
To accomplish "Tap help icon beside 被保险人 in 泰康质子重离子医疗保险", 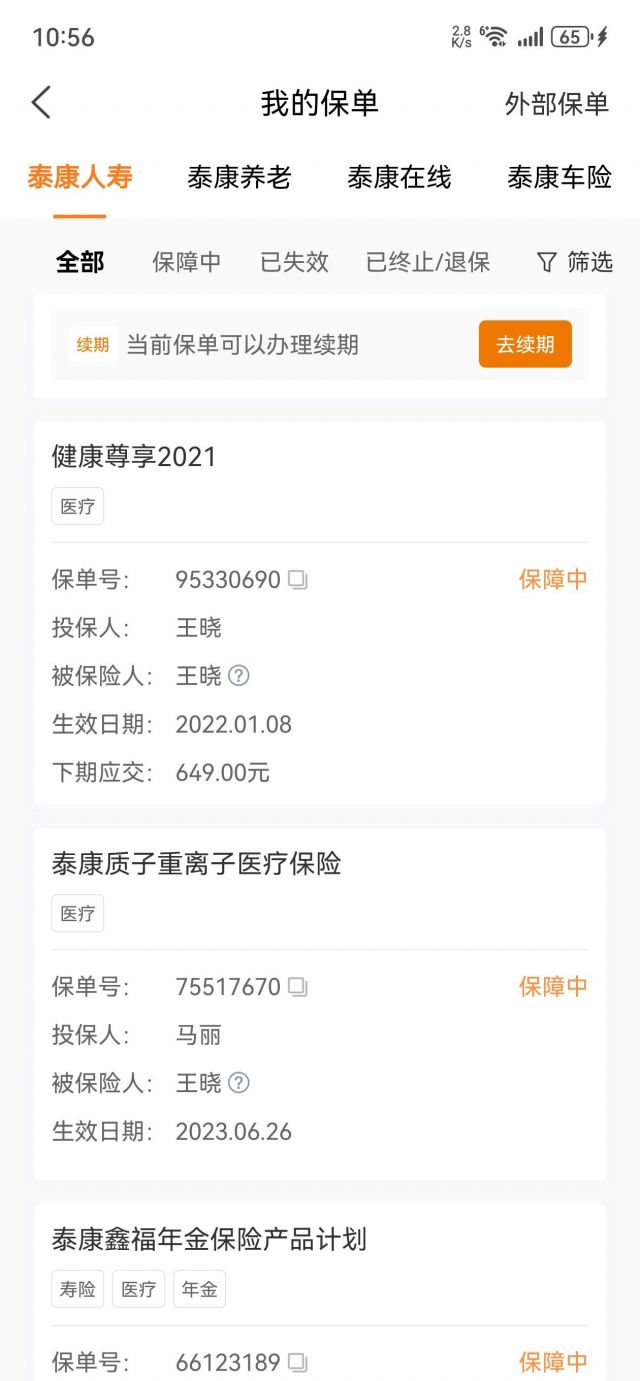I will coord(239,1083).
